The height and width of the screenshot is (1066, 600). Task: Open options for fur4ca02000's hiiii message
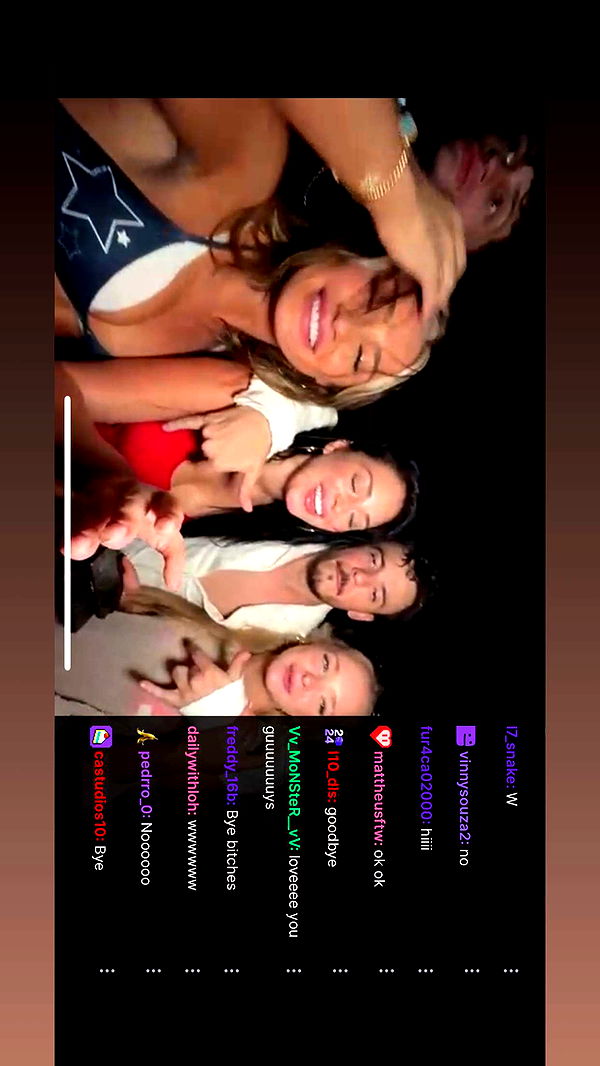point(425,970)
